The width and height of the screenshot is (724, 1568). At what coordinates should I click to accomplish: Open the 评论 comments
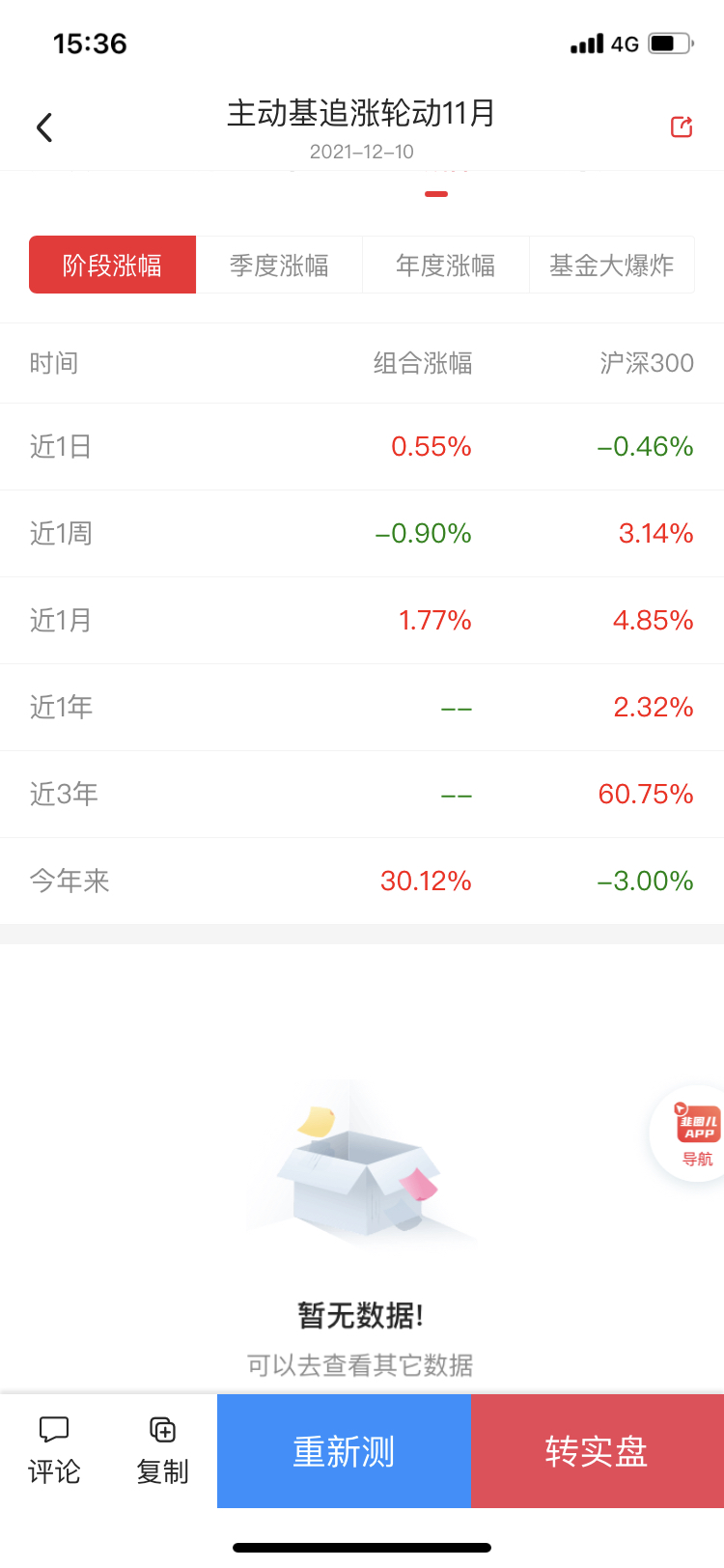point(54,1450)
